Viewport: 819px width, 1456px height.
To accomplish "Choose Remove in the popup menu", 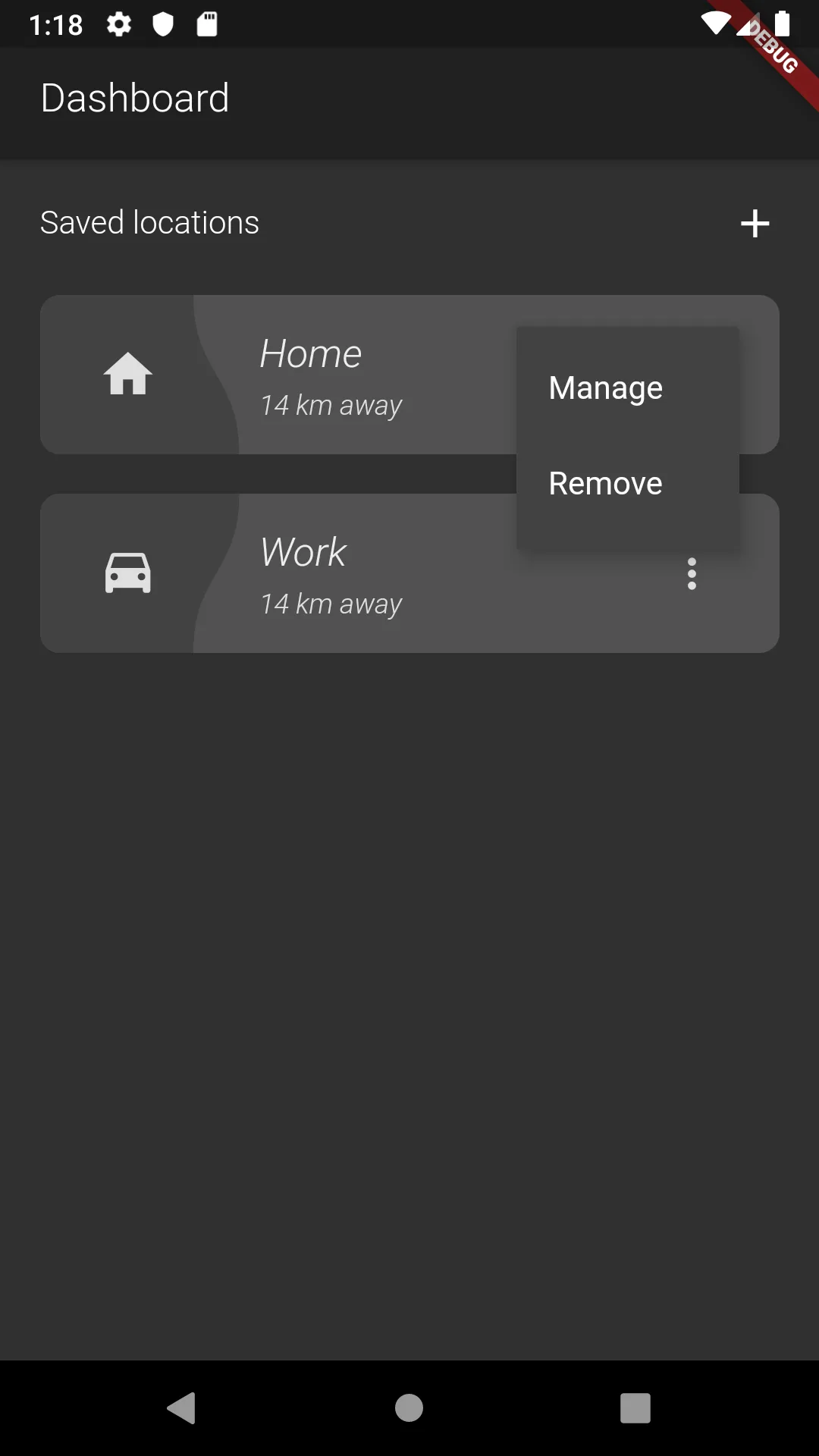I will click(x=605, y=484).
